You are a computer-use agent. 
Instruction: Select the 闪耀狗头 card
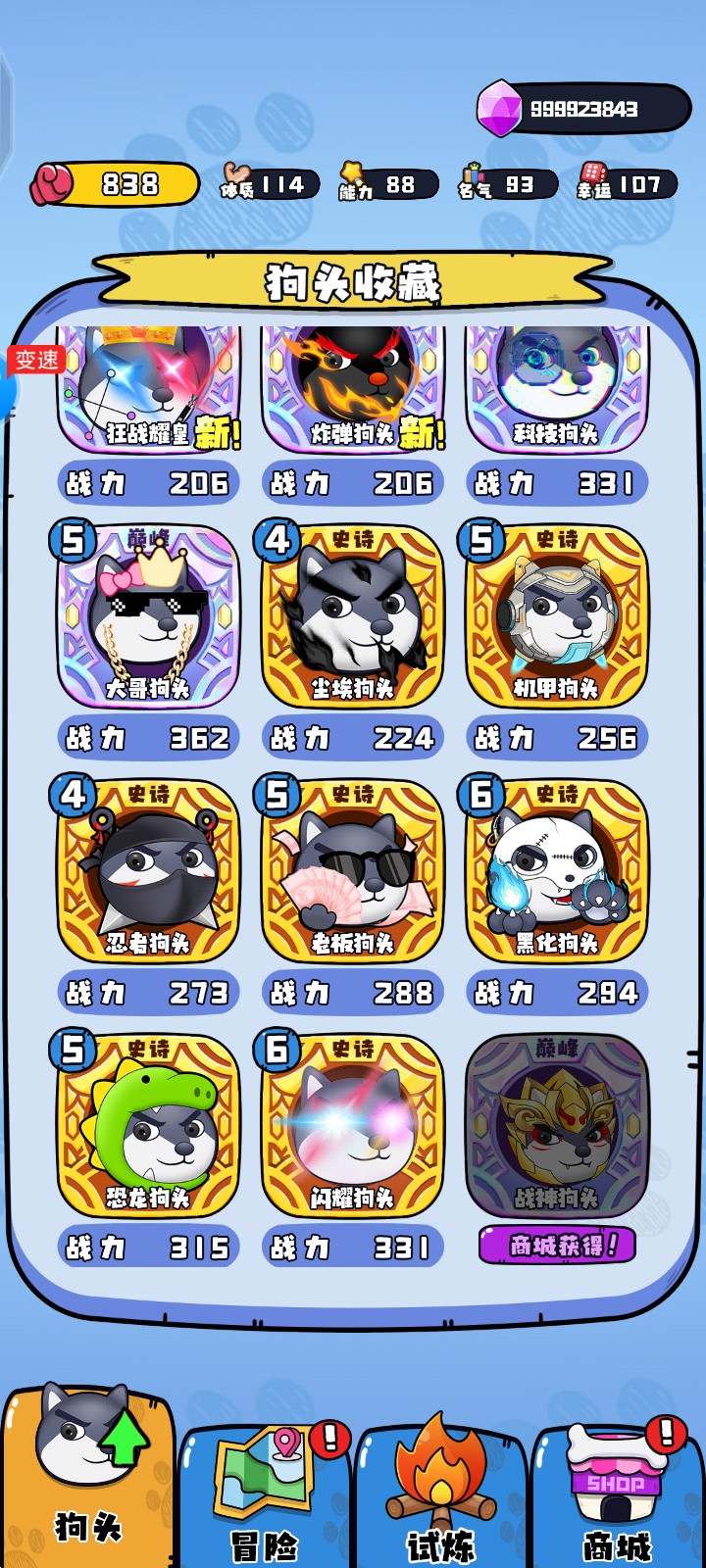click(x=353, y=1125)
